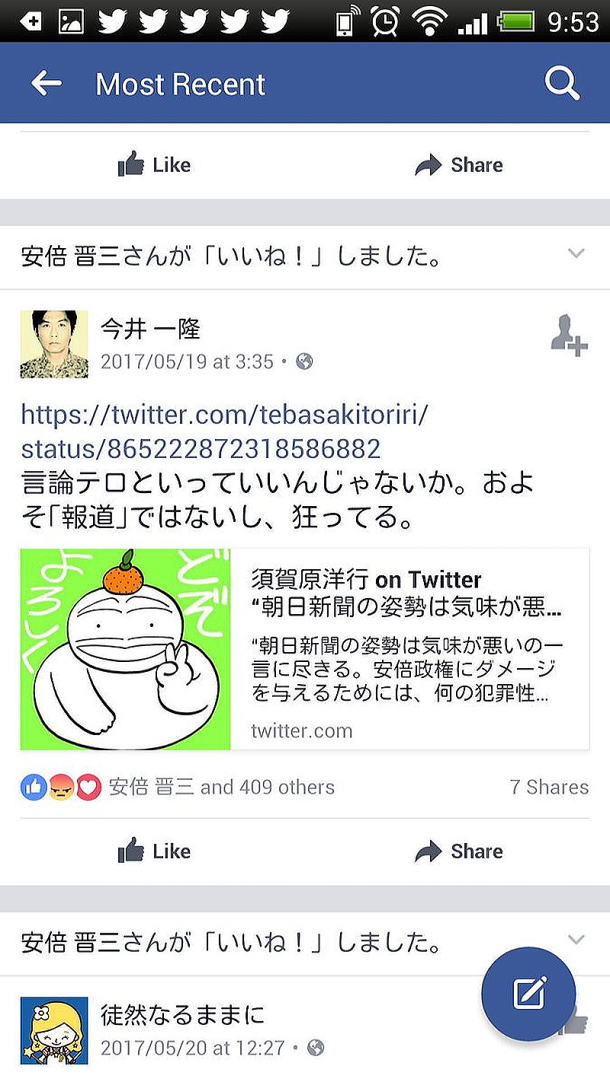Expand the options chevron above 今井 一隆's post
610x1082 pixels.
coord(576,254)
